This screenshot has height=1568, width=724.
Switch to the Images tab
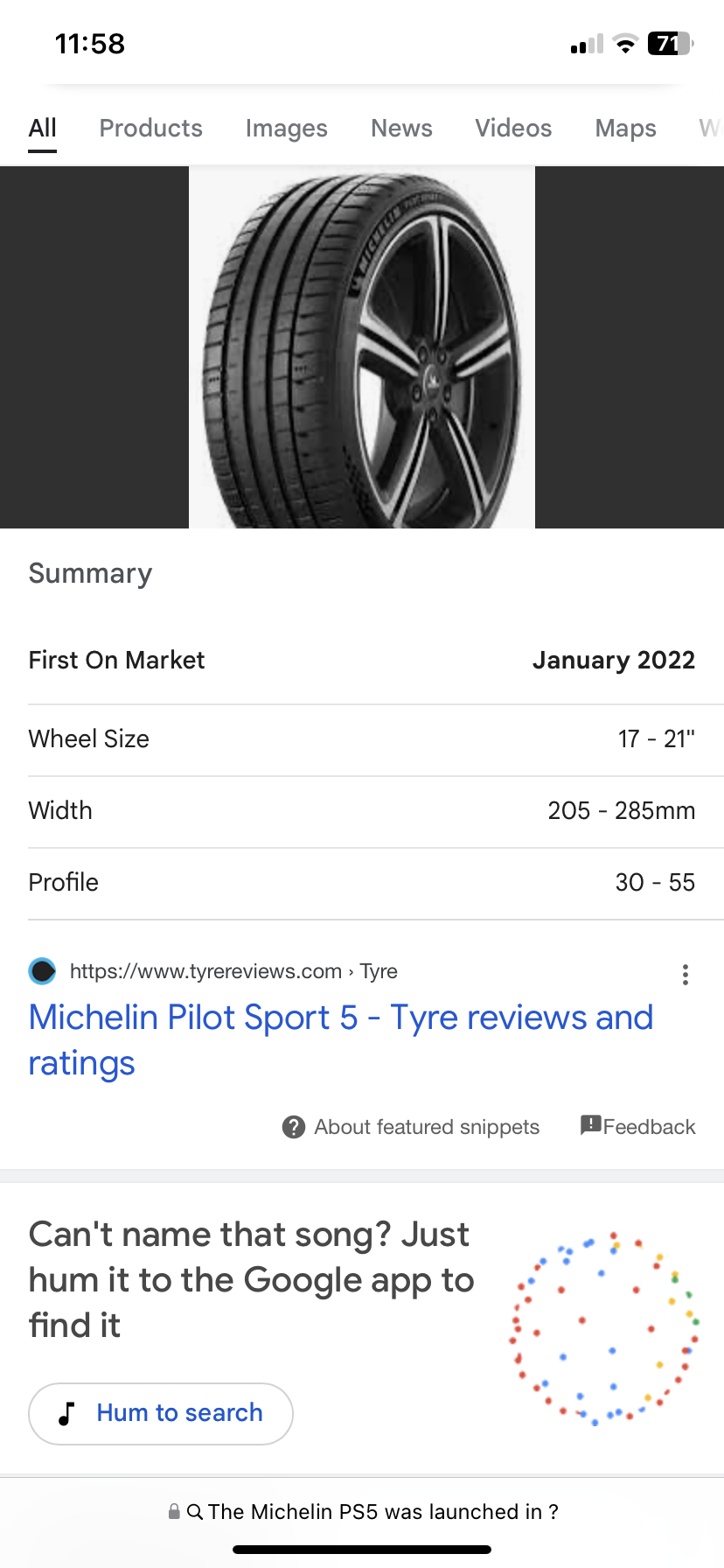286,129
